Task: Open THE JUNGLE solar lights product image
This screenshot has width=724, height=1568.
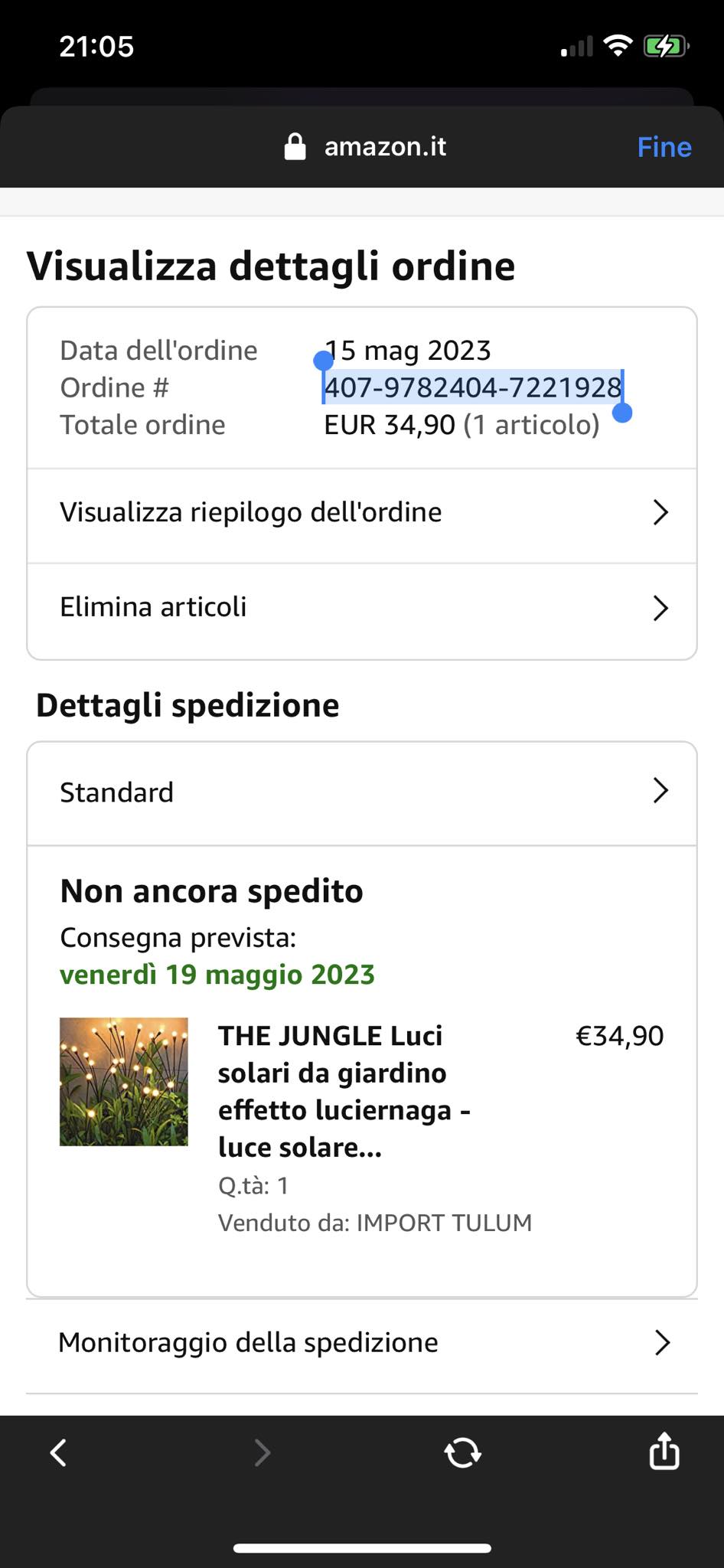Action: click(x=124, y=1081)
